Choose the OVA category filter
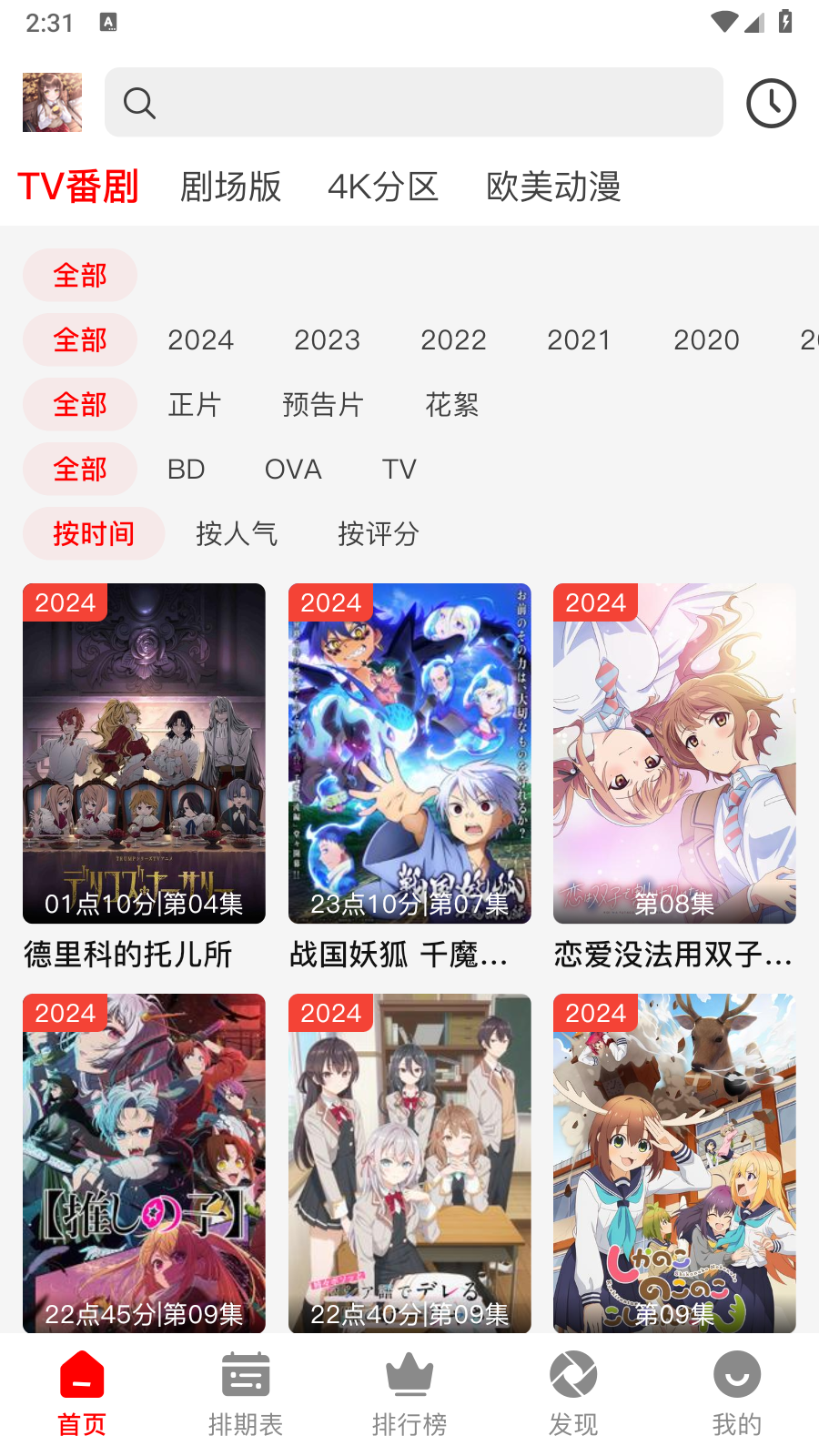The image size is (819, 1456). 292,469
